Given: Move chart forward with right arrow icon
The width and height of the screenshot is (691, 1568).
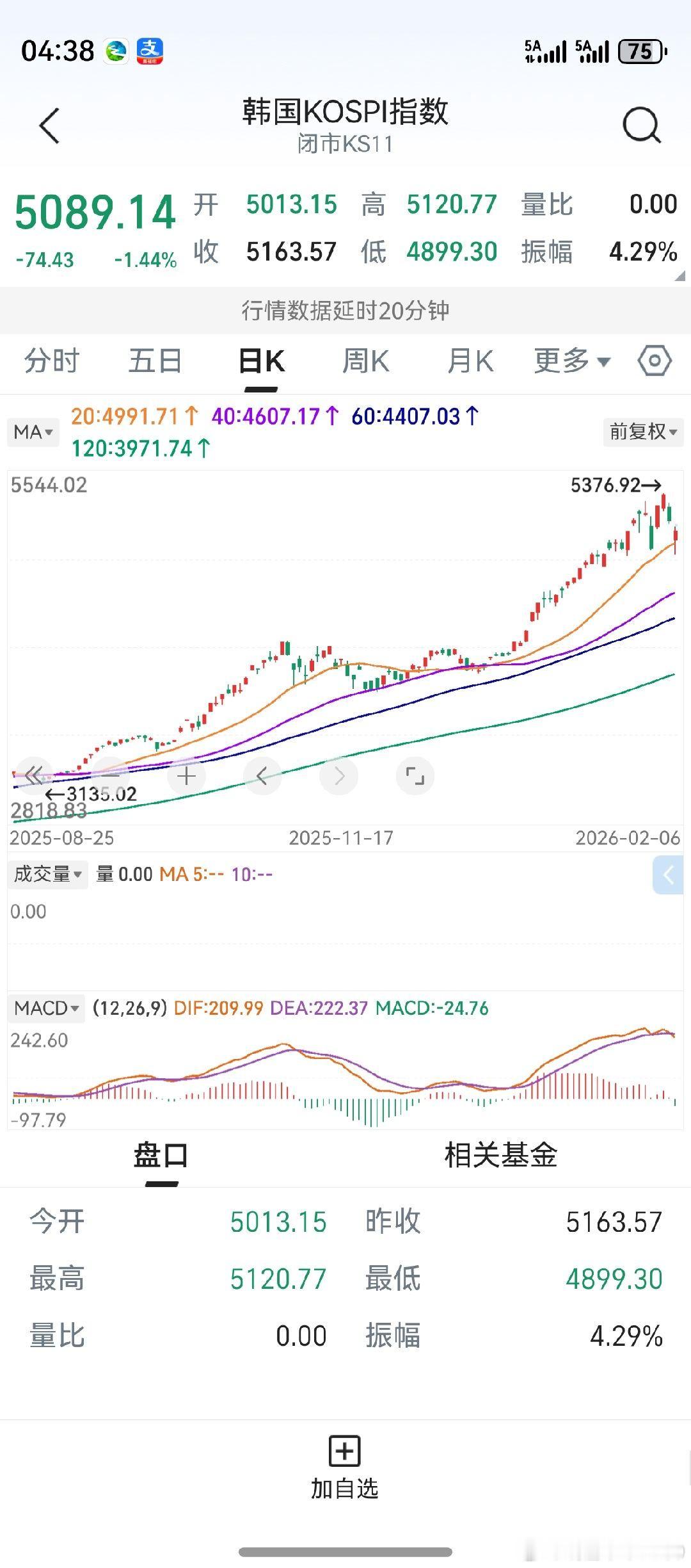Looking at the screenshot, I should 338,775.
